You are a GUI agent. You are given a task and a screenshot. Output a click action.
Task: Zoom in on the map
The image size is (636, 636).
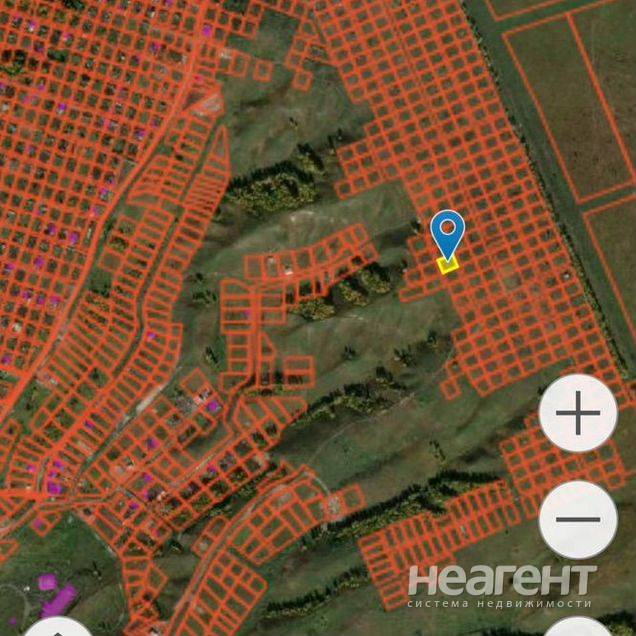click(x=577, y=415)
